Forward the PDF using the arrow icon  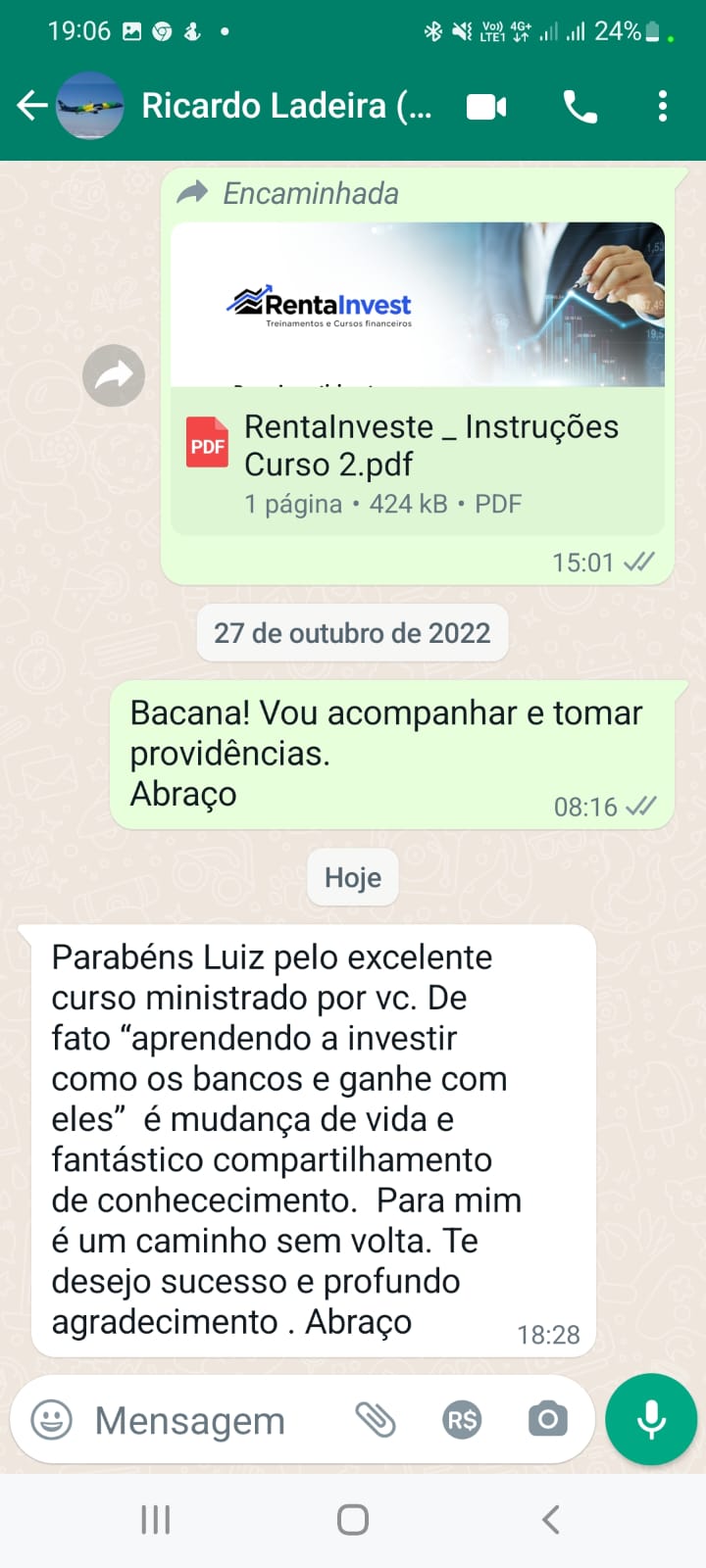click(x=114, y=375)
